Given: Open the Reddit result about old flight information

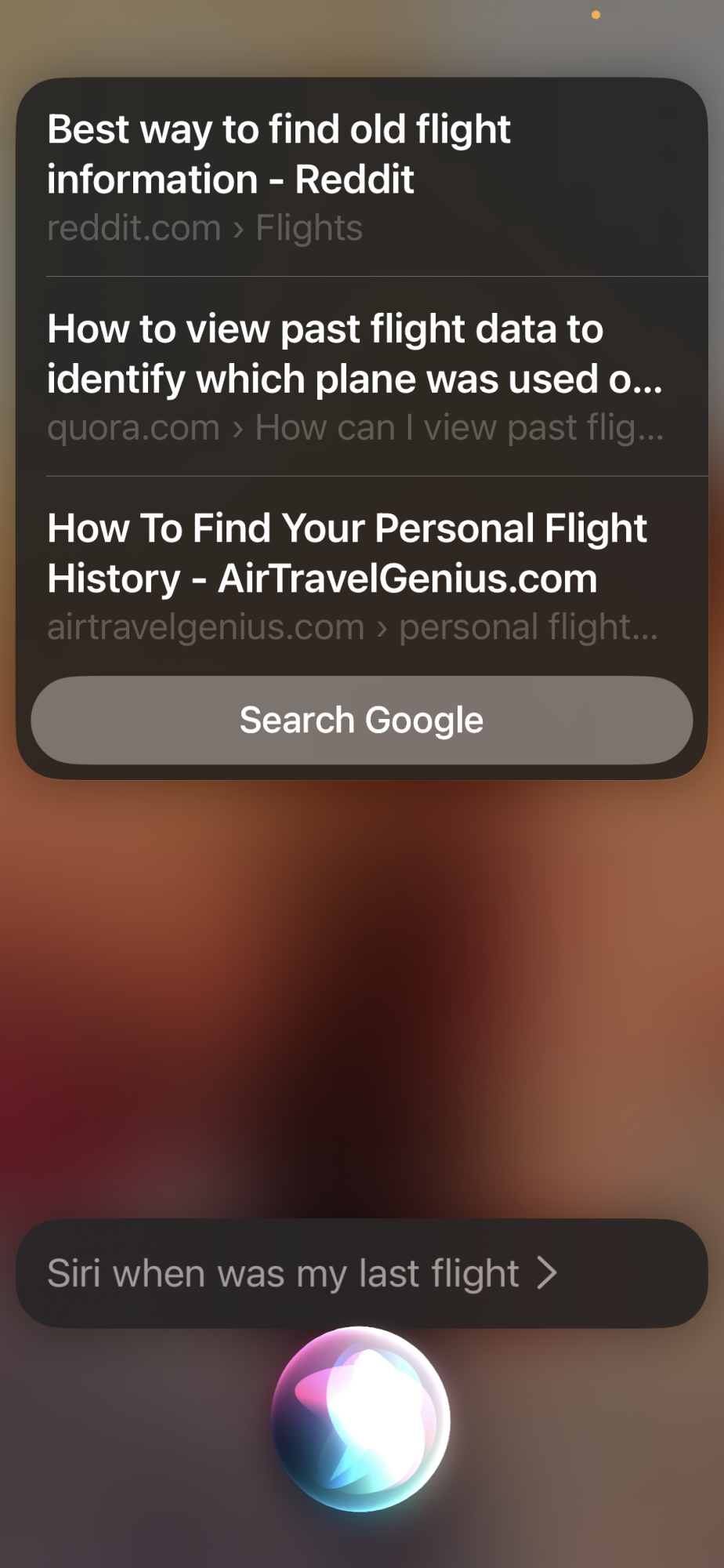Looking at the screenshot, I should point(361,177).
